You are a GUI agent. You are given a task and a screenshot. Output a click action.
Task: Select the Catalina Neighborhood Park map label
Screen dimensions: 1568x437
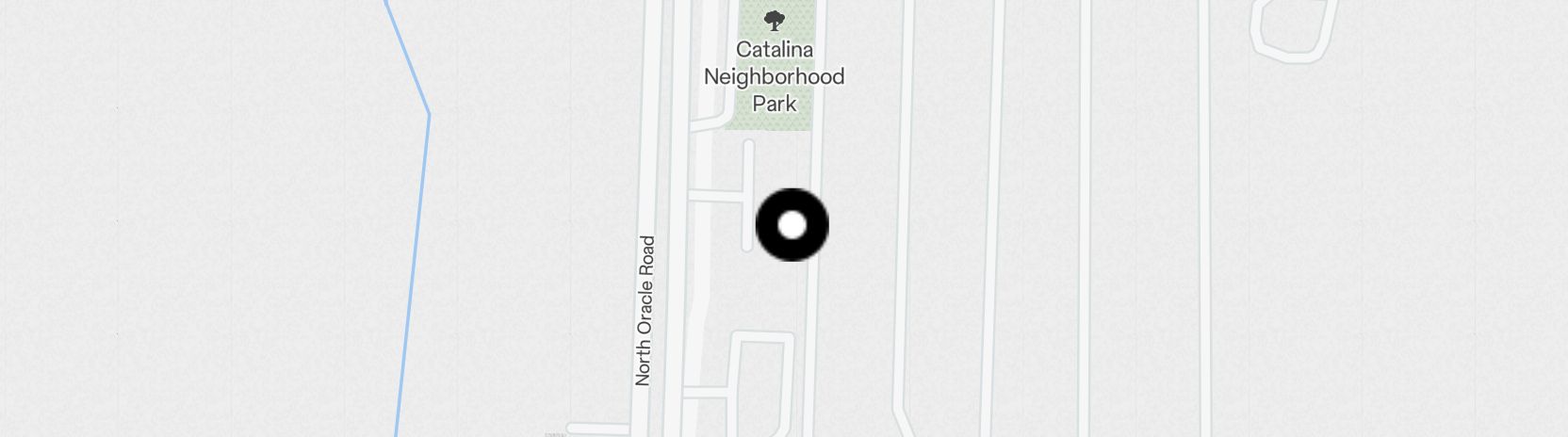775,75
